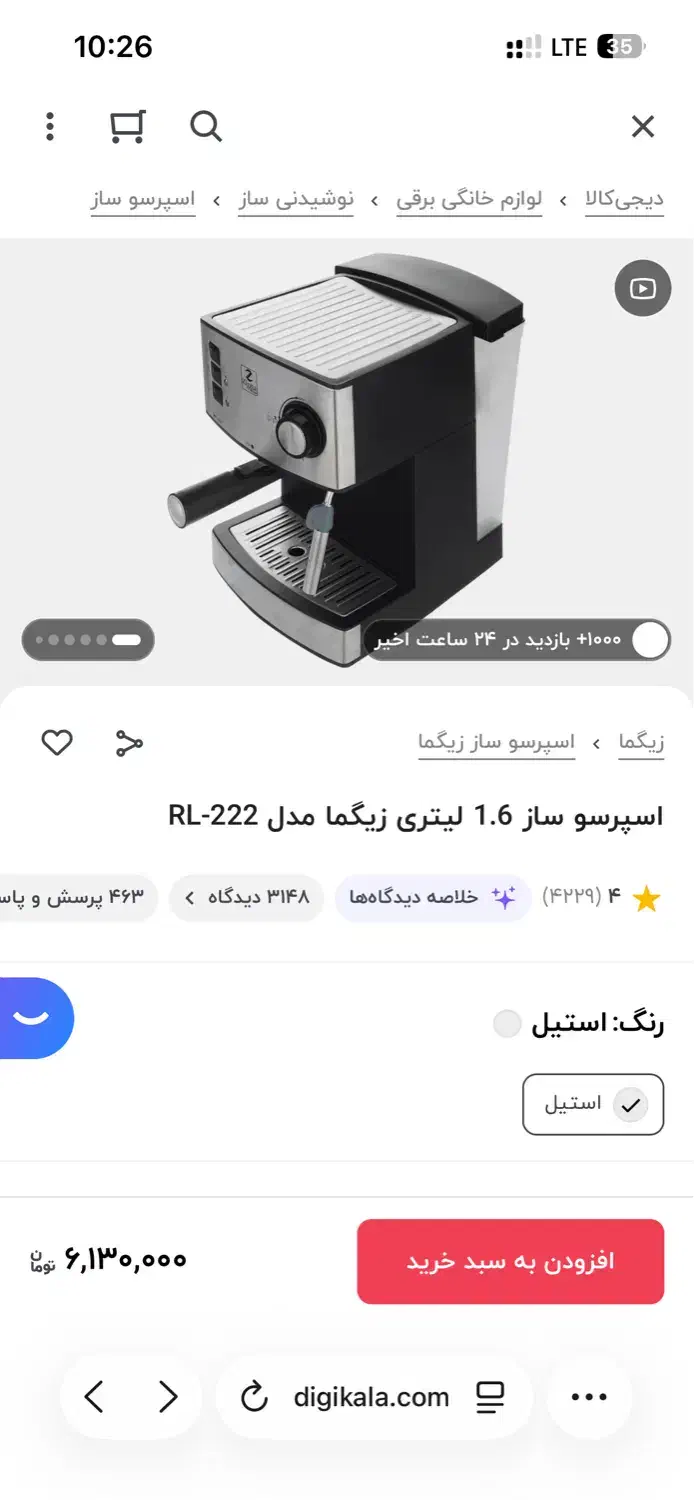Open نوشیدنی ساز breadcrumb
This screenshot has width=694, height=1500.
(296, 199)
